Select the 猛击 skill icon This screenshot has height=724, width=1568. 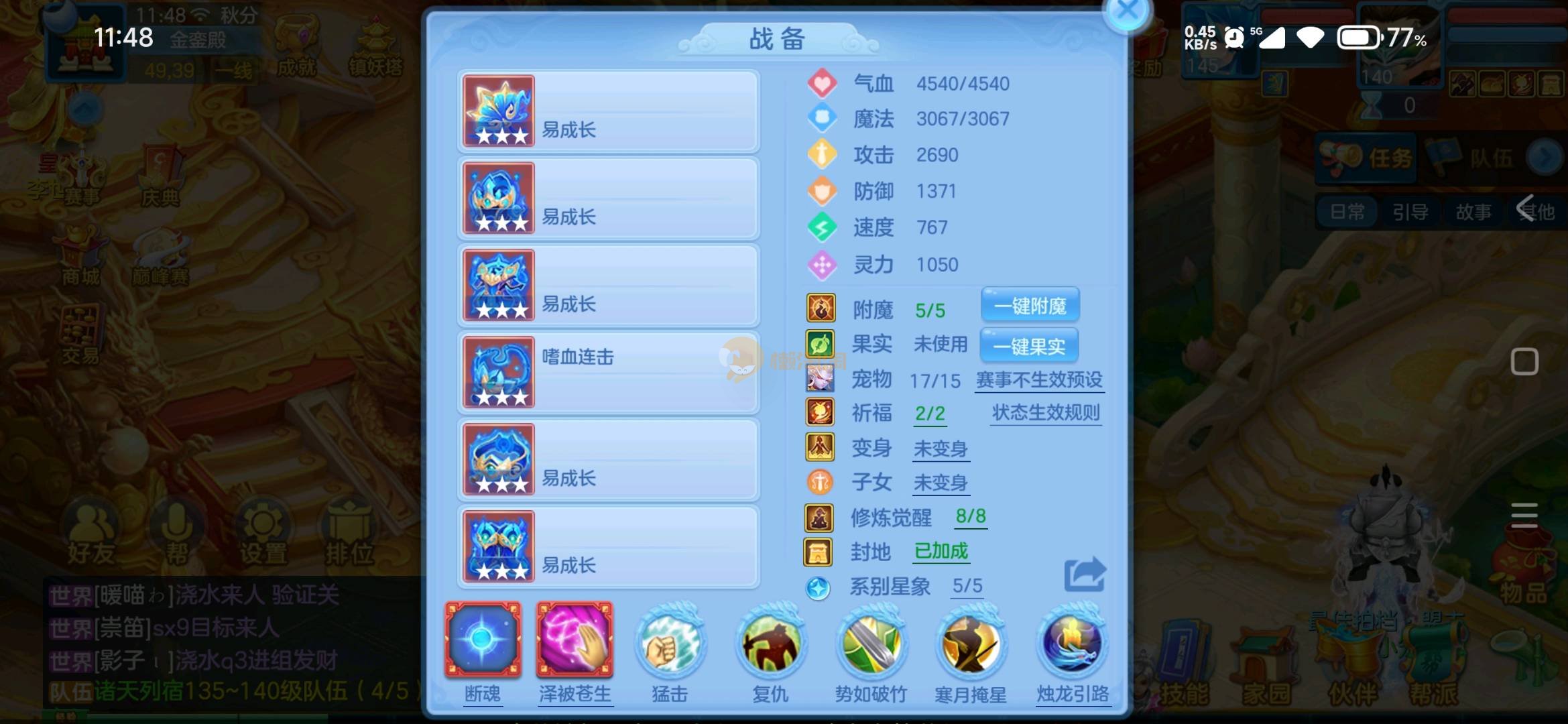click(x=670, y=644)
